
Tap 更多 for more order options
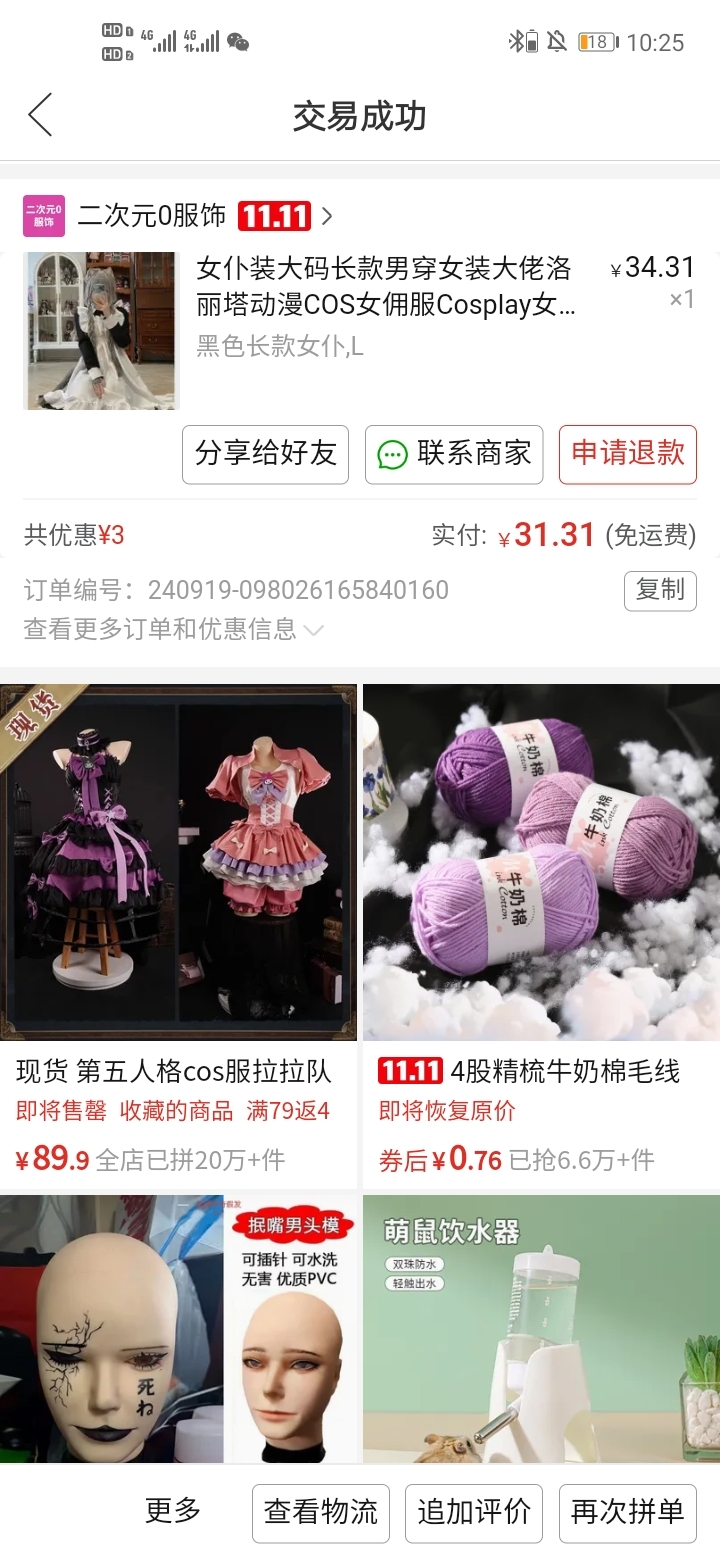click(173, 1511)
